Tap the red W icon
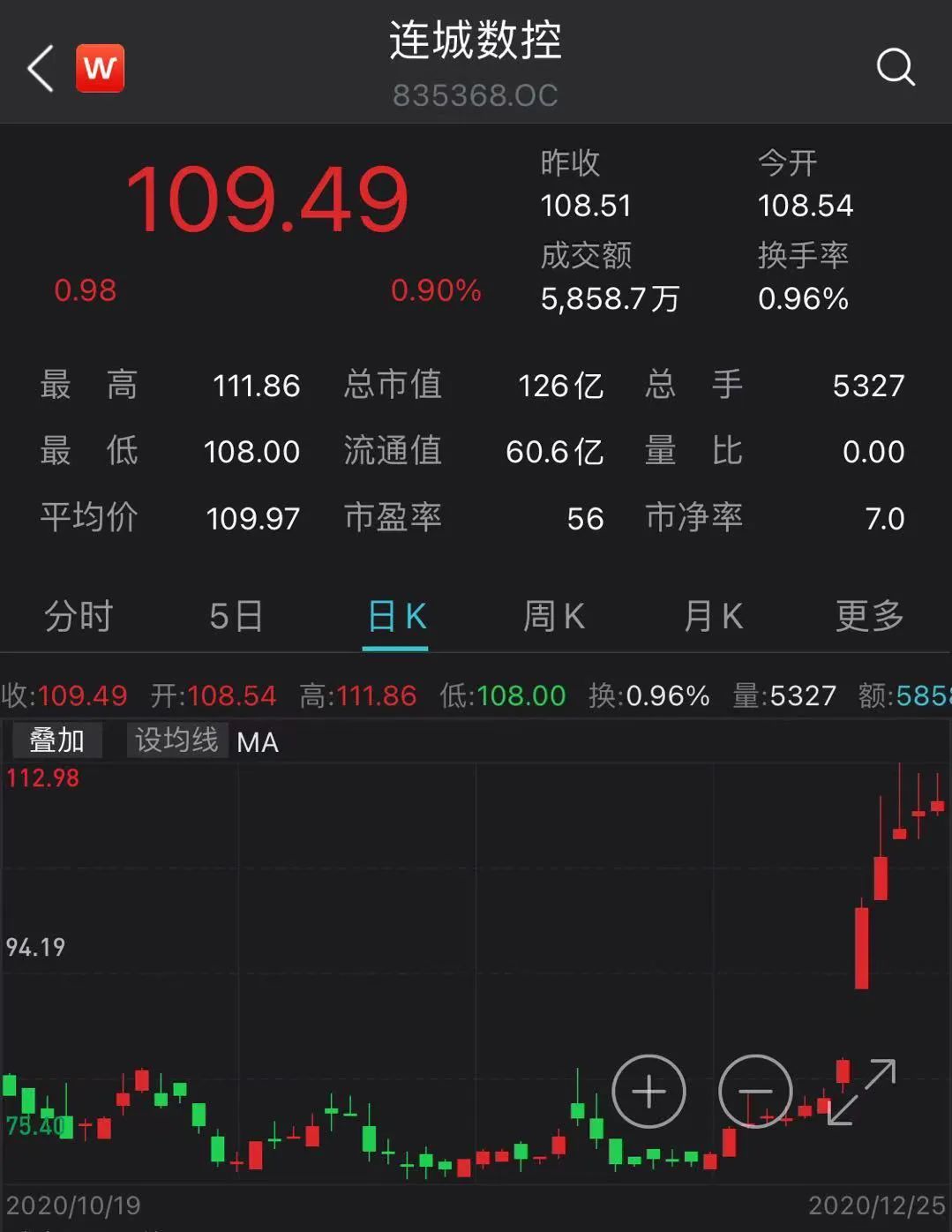Screen dimensions: 952x1232 100,68
